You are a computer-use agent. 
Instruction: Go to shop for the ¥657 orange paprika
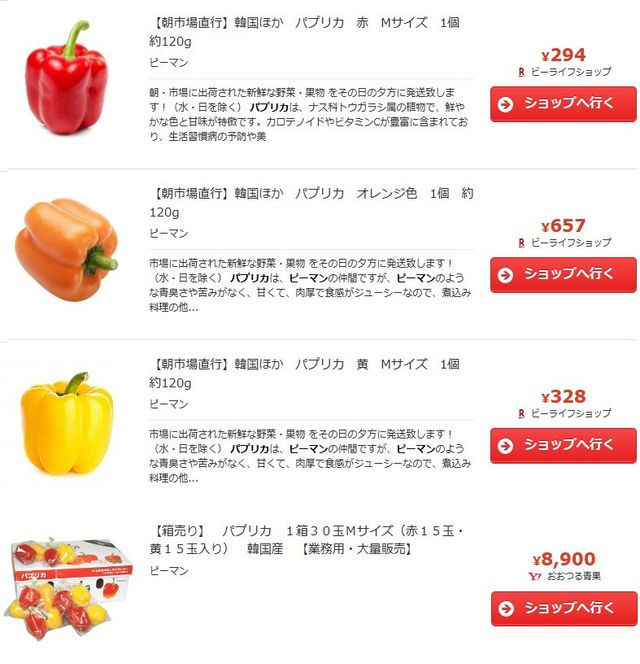(563, 274)
